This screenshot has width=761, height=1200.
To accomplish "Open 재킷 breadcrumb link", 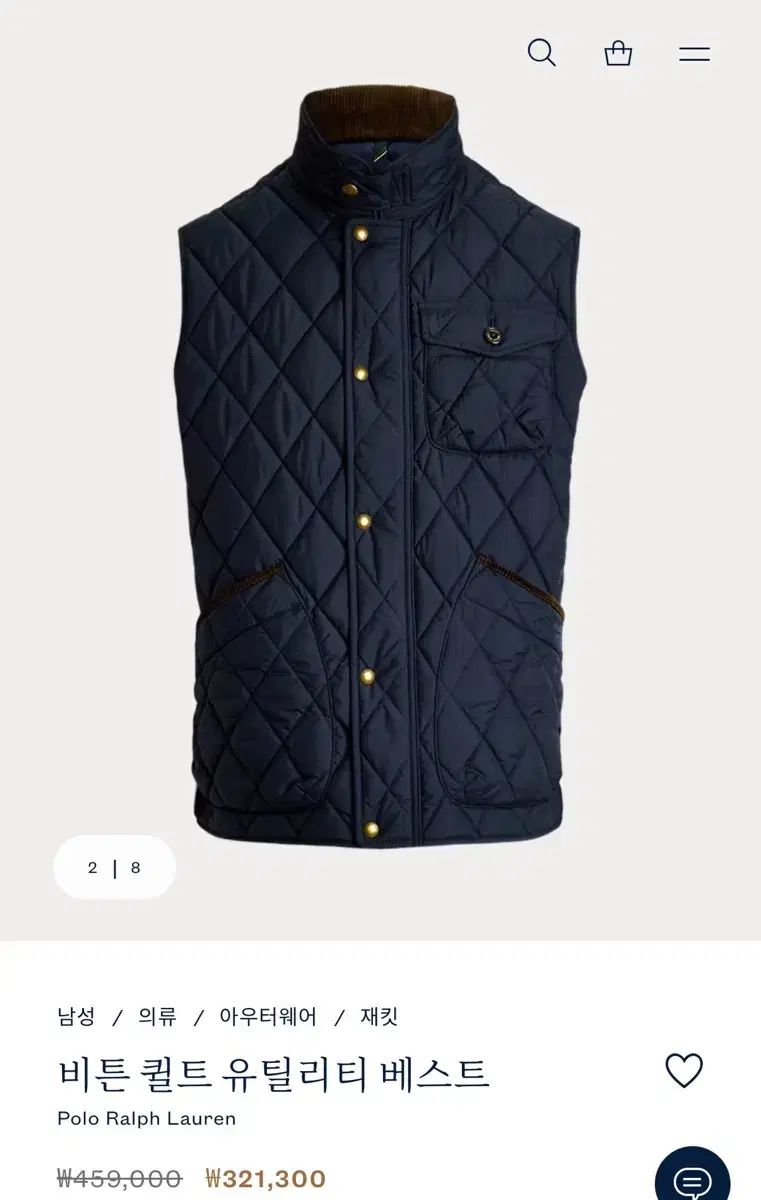I will coord(380,1017).
